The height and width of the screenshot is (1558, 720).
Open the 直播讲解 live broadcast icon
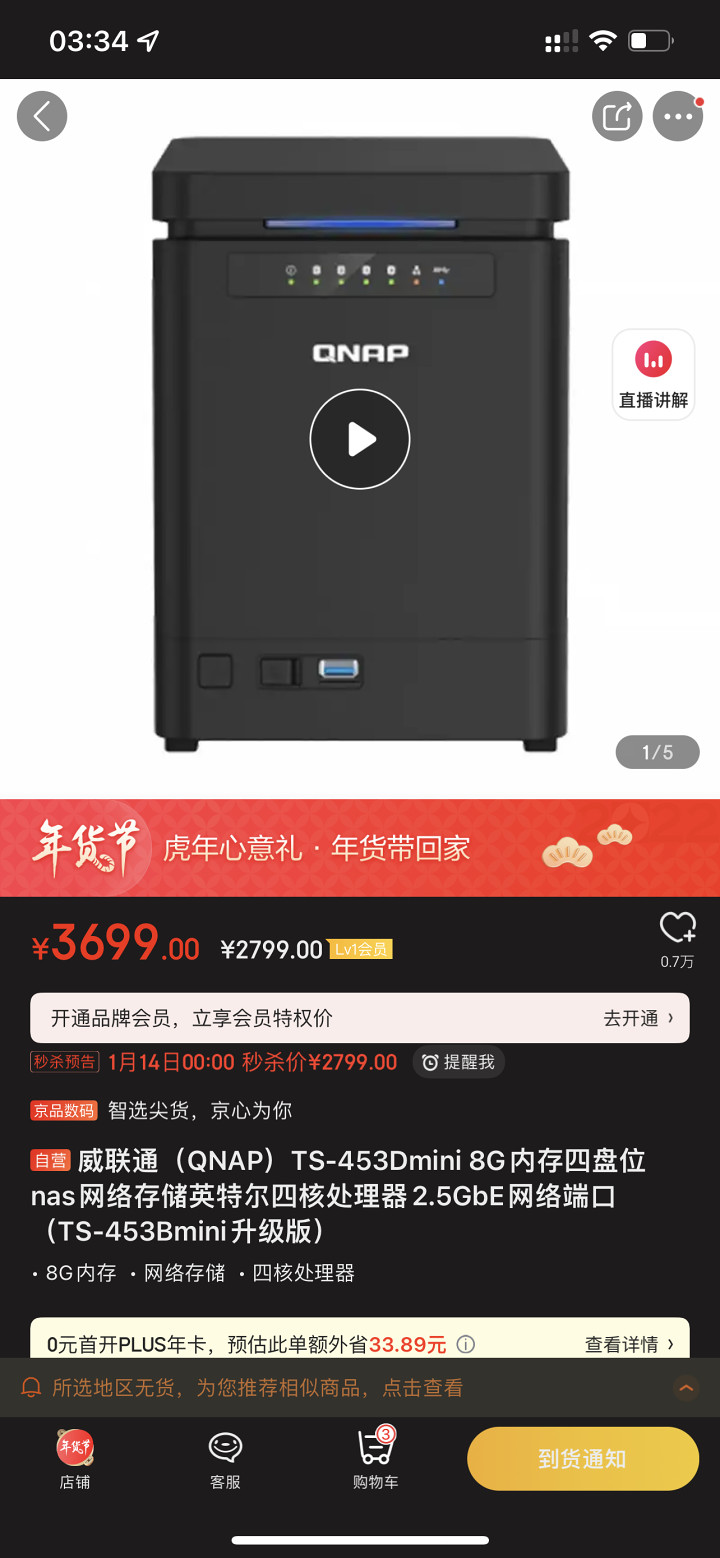click(x=652, y=372)
